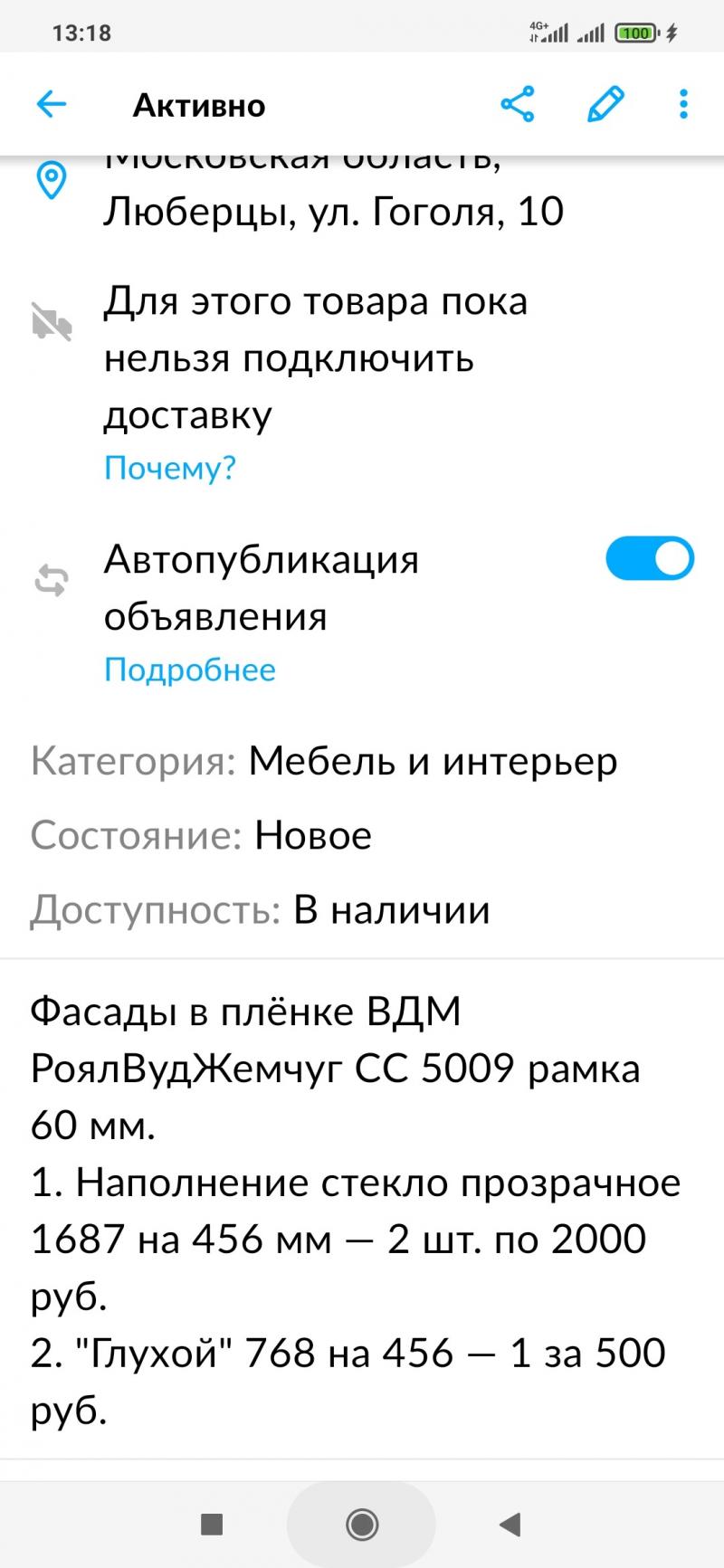724x1568 pixels.
Task: Open the "Почему?" link about delivery
Action: pos(170,468)
